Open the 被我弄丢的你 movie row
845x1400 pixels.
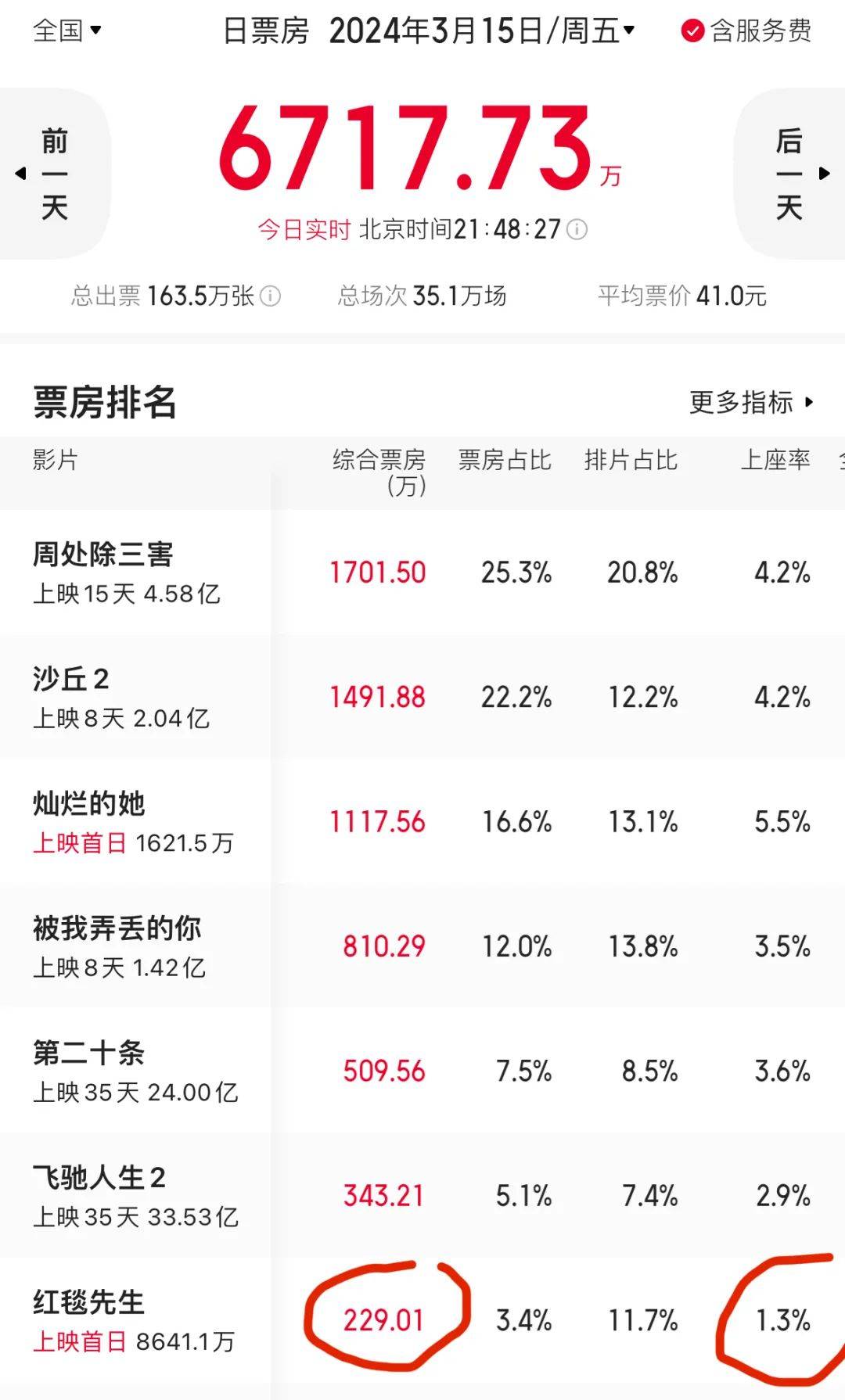(422, 946)
